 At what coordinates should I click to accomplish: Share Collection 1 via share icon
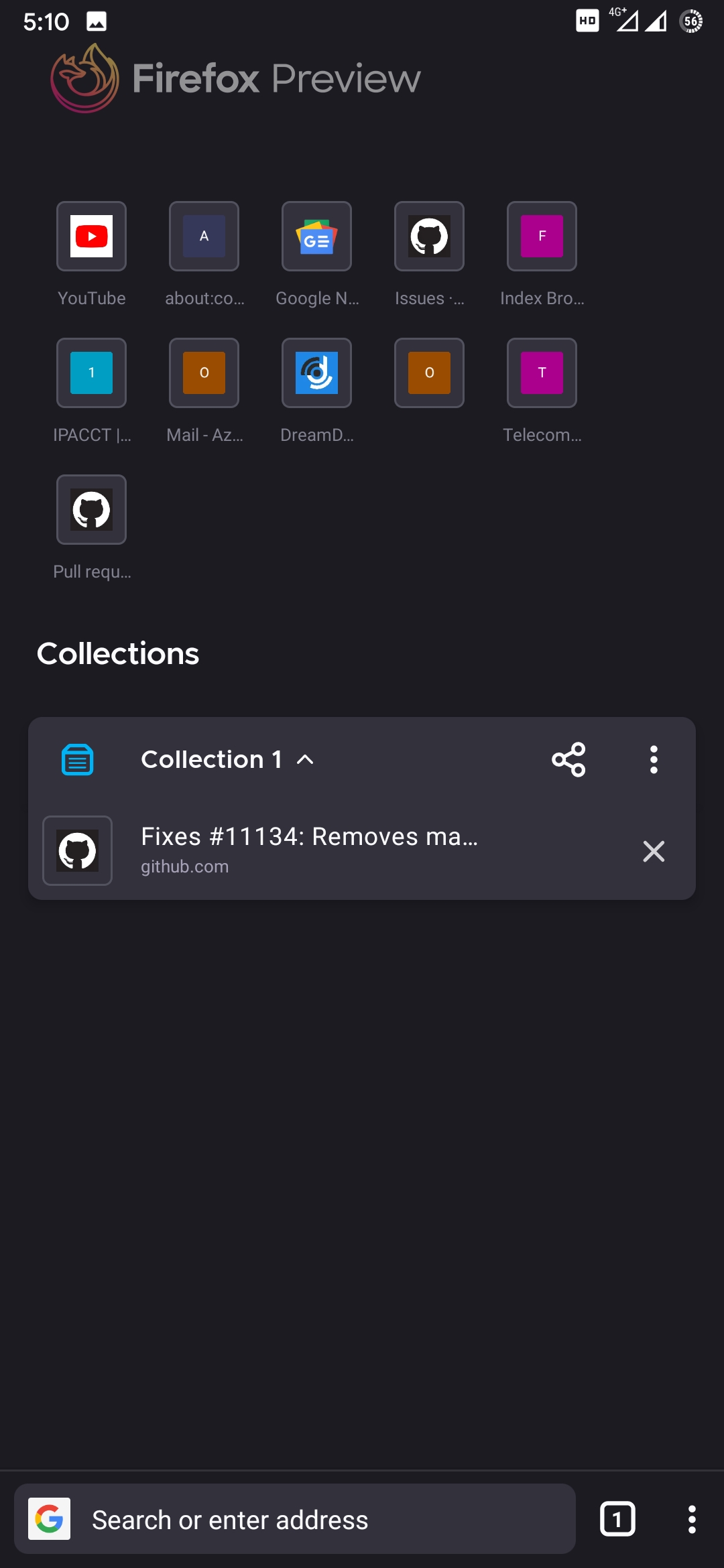coord(569,759)
